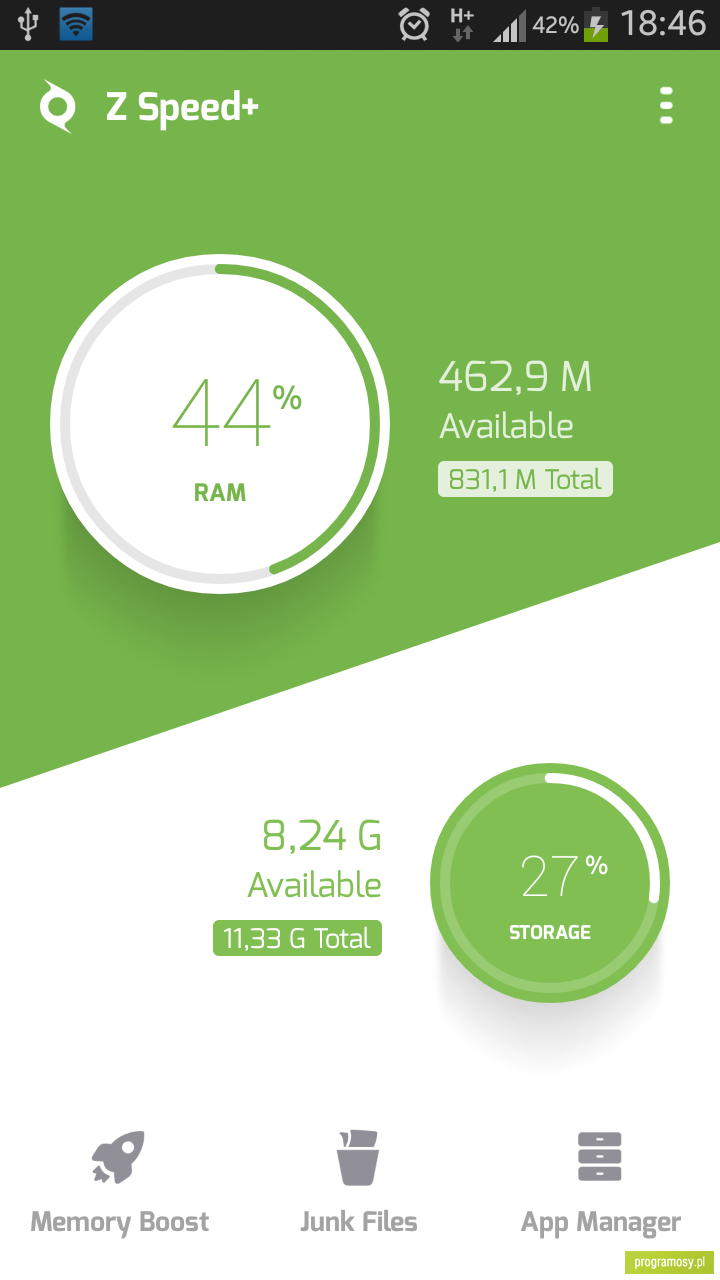
Task: Open Memory Boost
Action: click(120, 1182)
